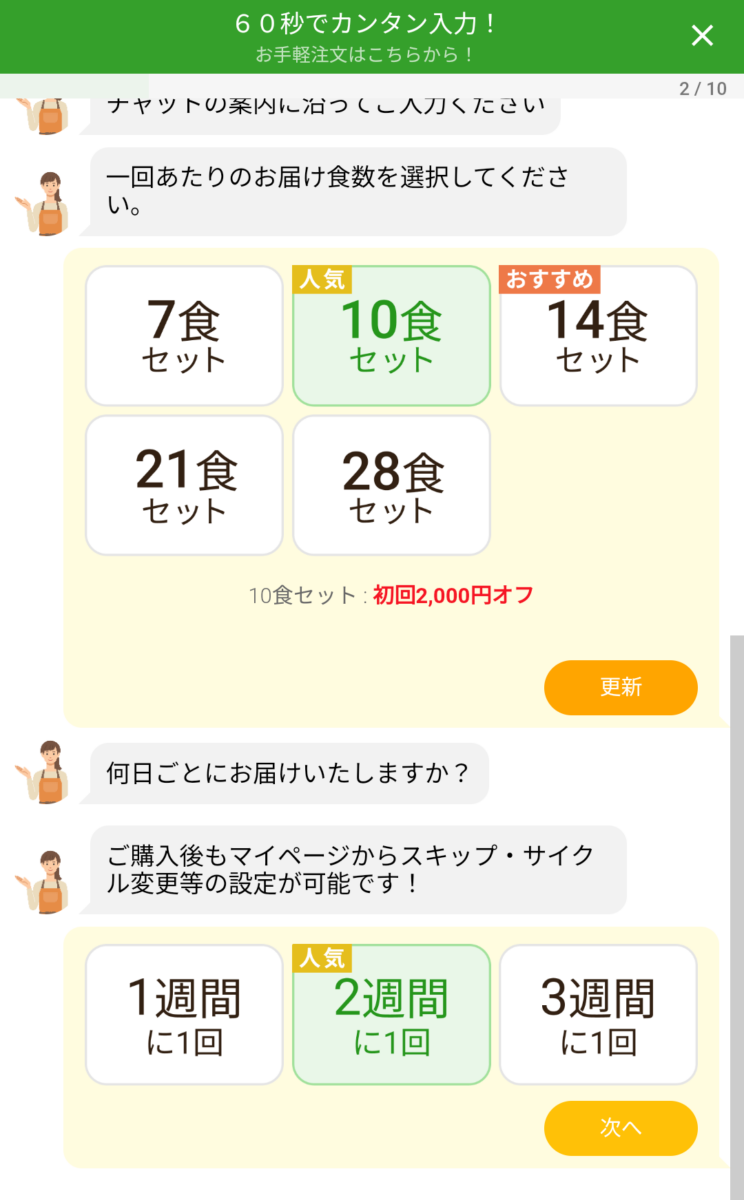Viewport: 744px width, 1200px height.
Task: Select the 7食セット option
Action: (185, 336)
